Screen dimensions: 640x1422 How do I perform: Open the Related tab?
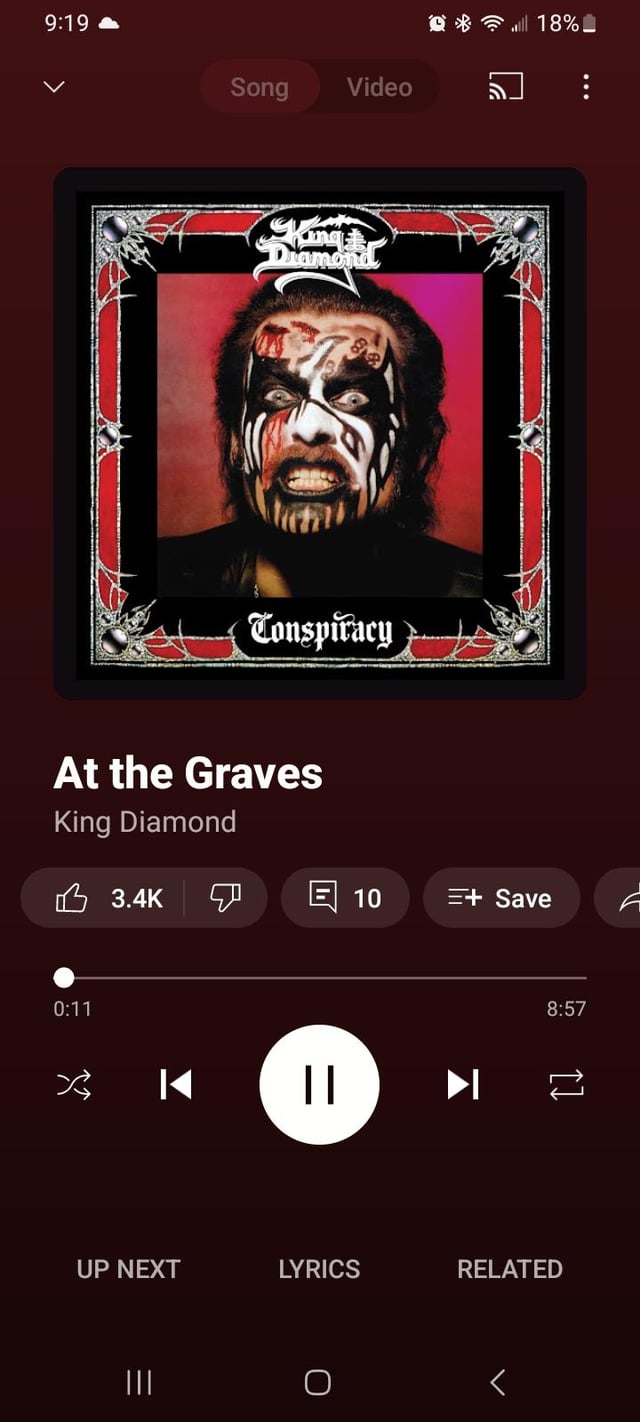point(509,1269)
